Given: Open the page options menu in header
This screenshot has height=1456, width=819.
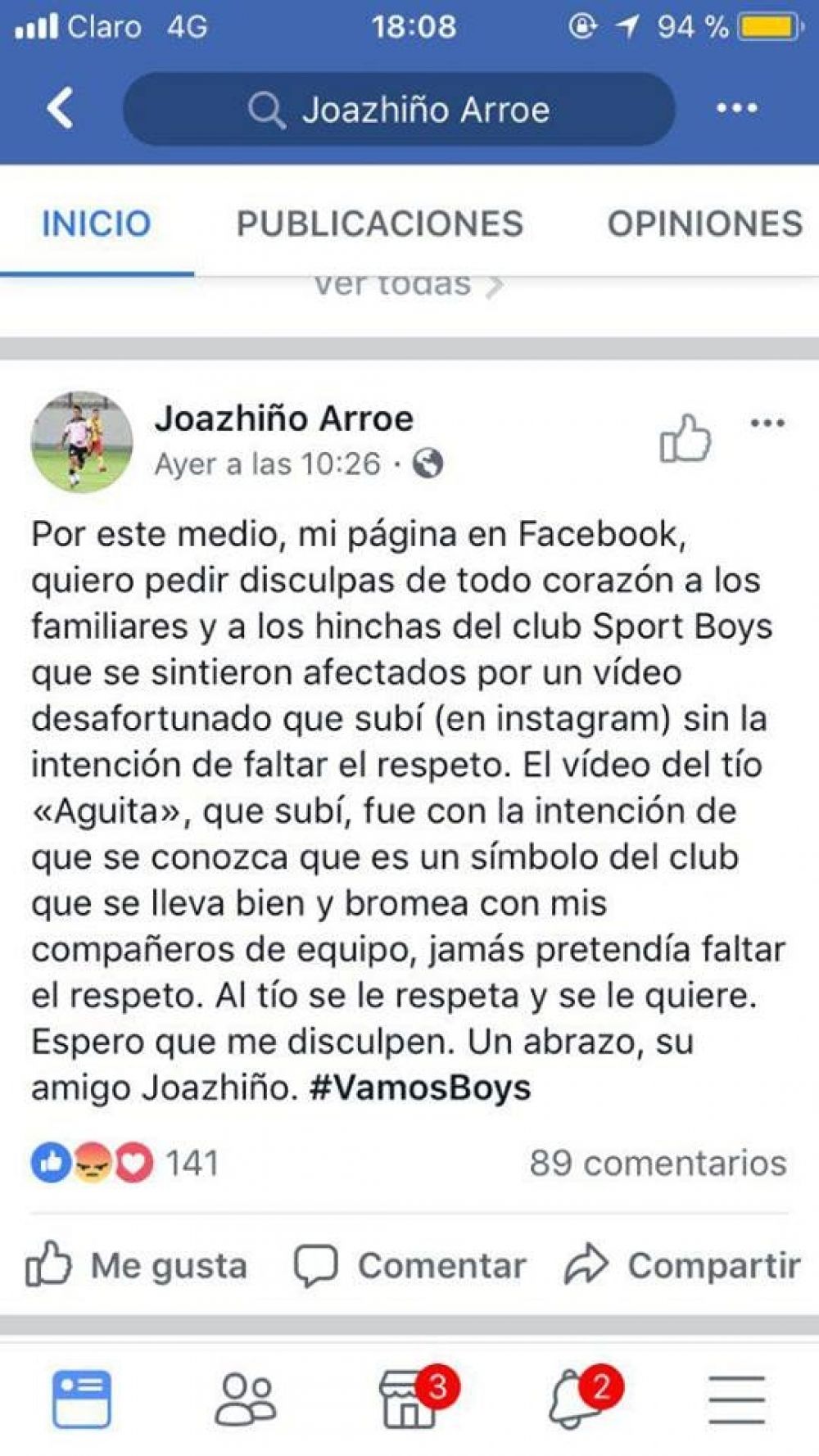Looking at the screenshot, I should (x=736, y=108).
